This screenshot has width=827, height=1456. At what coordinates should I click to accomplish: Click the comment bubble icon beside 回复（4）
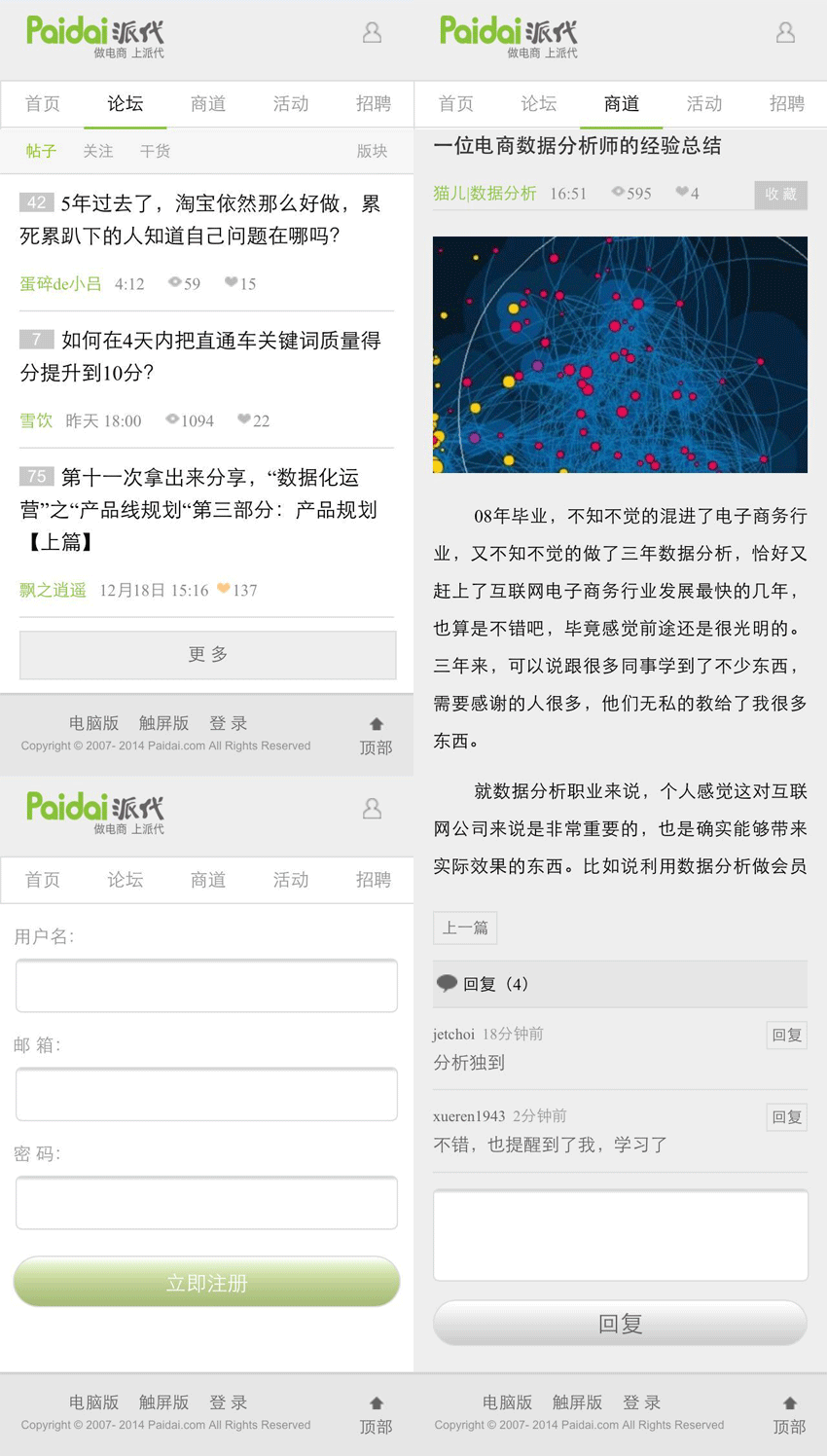point(449,983)
